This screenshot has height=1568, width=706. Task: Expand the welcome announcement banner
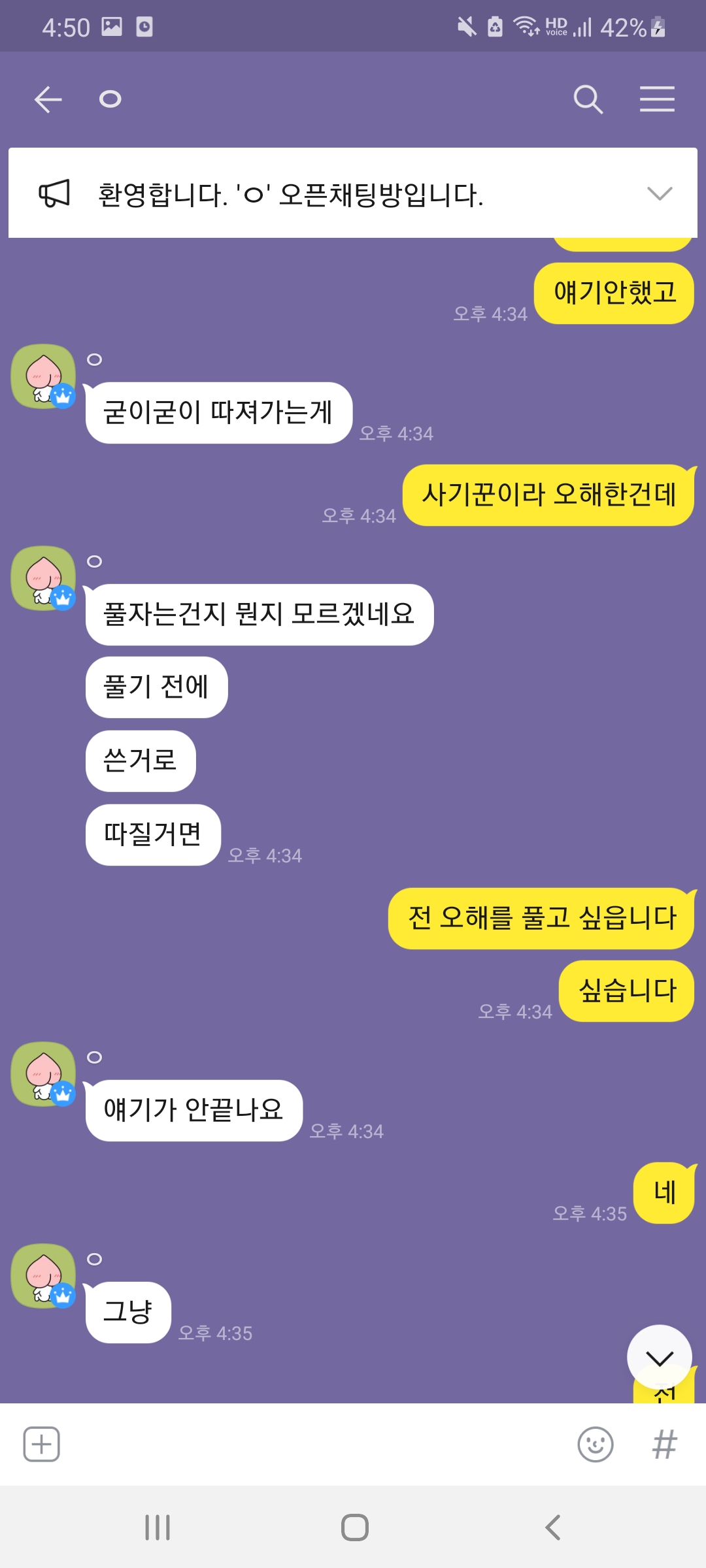[x=659, y=193]
